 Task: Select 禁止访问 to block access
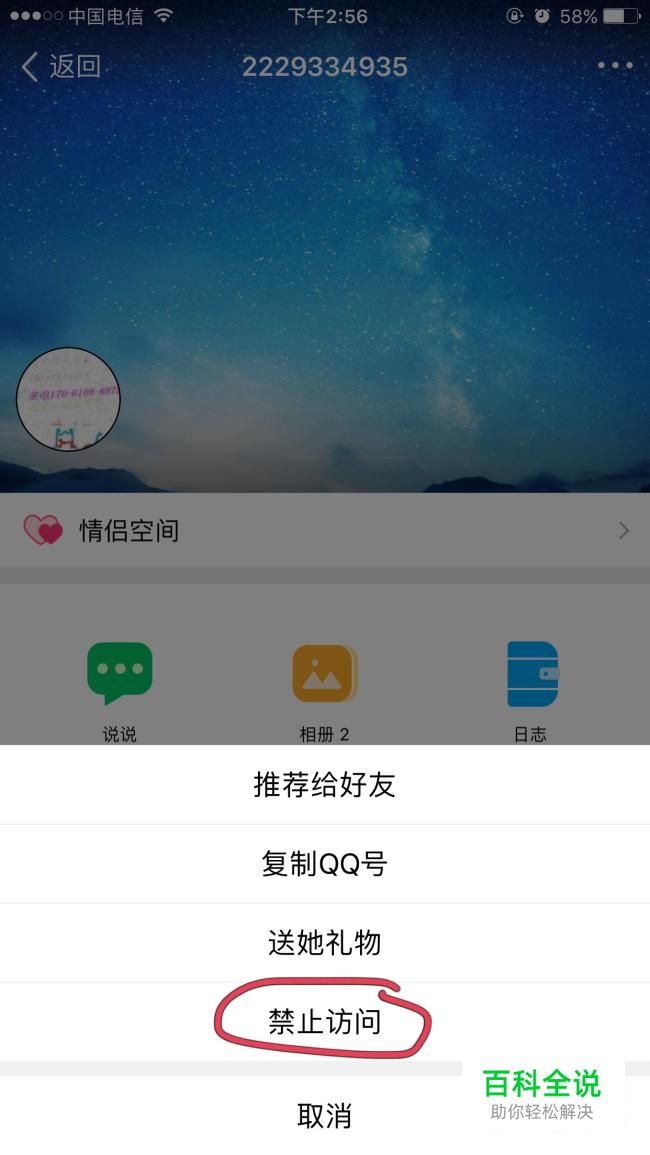[x=324, y=1021]
